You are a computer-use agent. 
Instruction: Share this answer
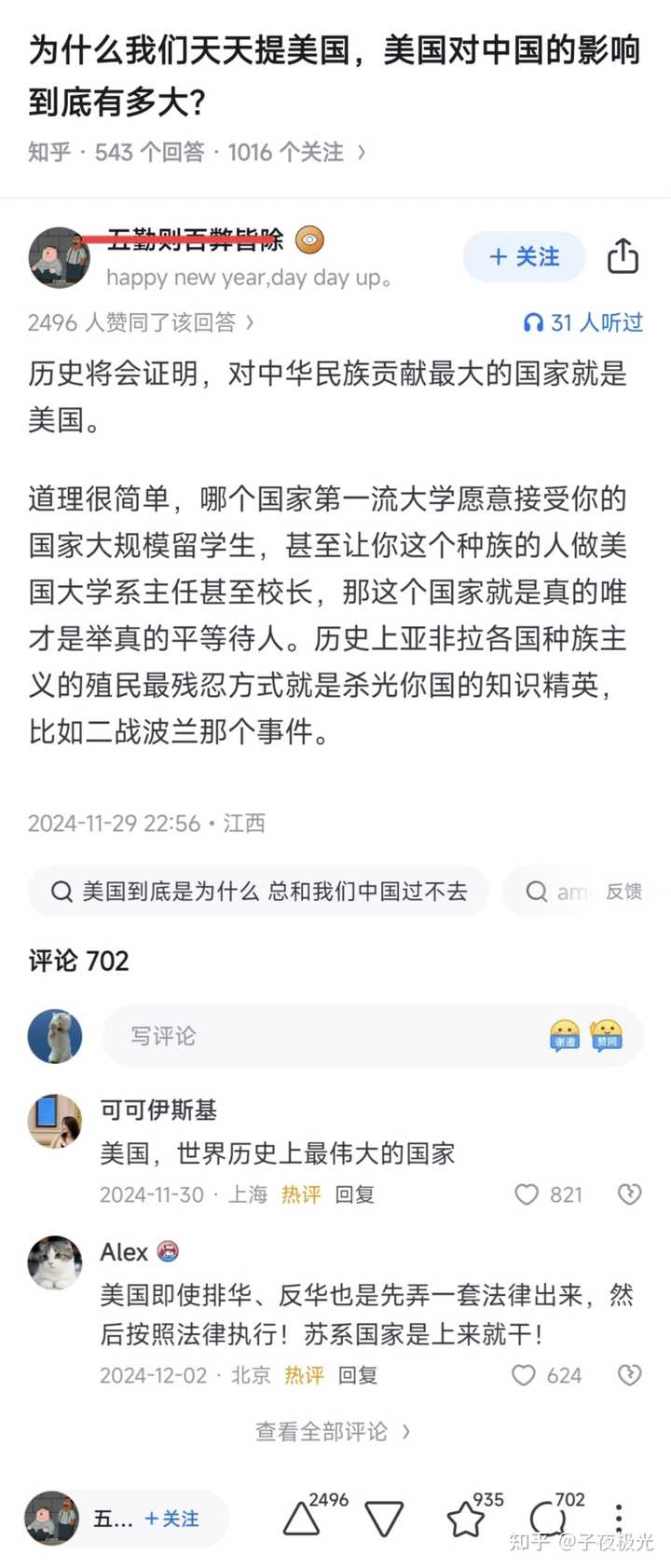click(x=623, y=256)
